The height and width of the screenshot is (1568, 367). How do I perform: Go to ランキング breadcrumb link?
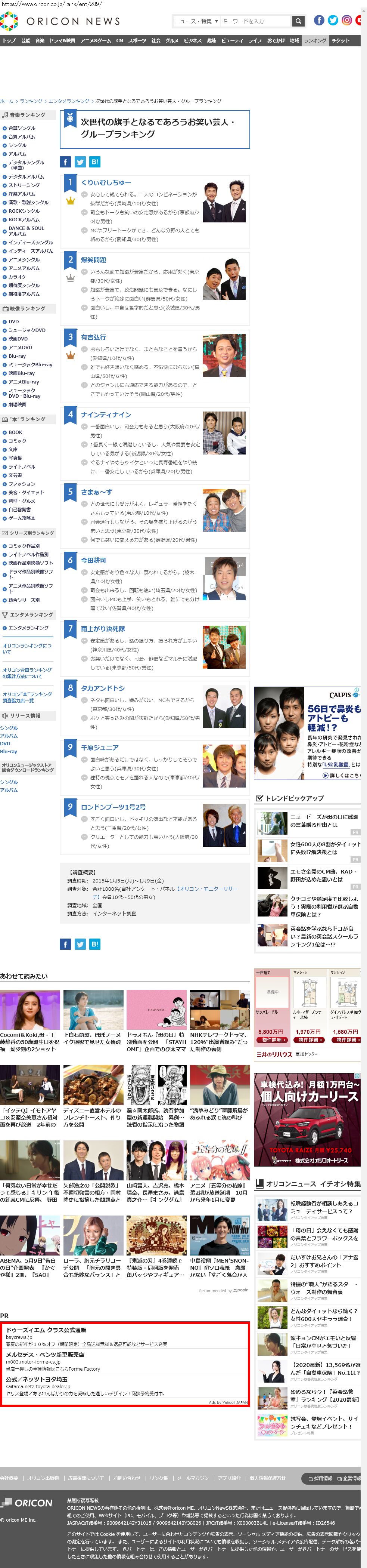coord(31,101)
